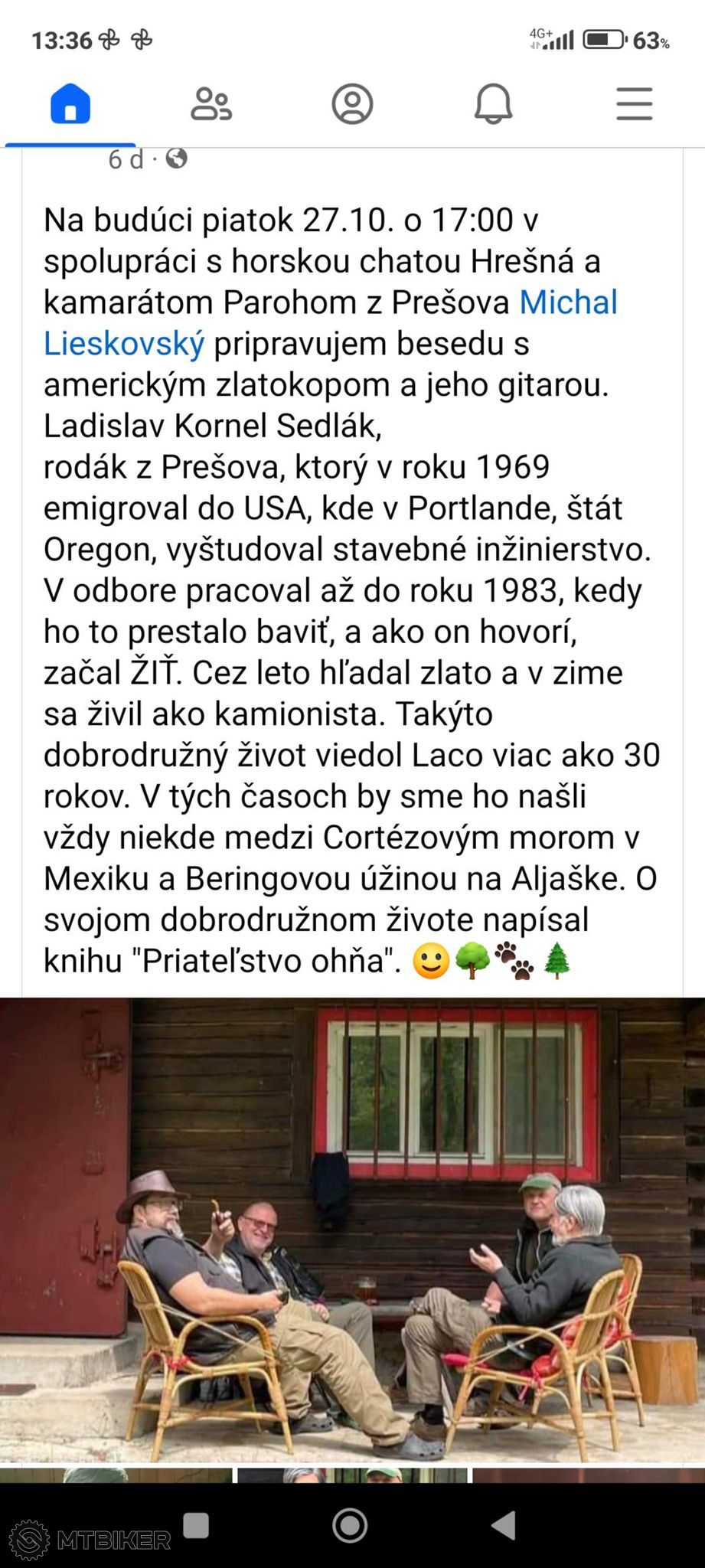The height and width of the screenshot is (1568, 705).
Task: Tap the system back button
Action: point(504,1524)
